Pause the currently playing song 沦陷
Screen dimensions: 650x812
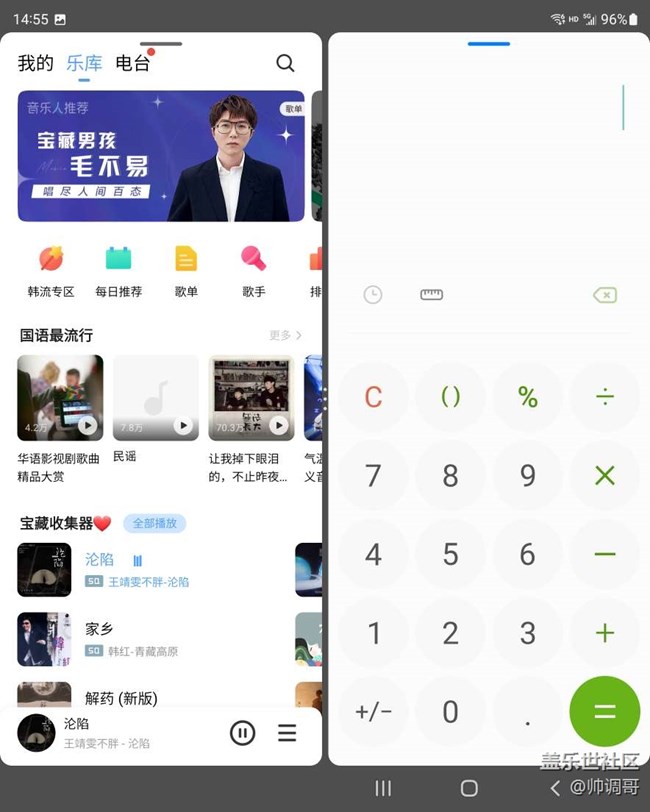[x=242, y=733]
